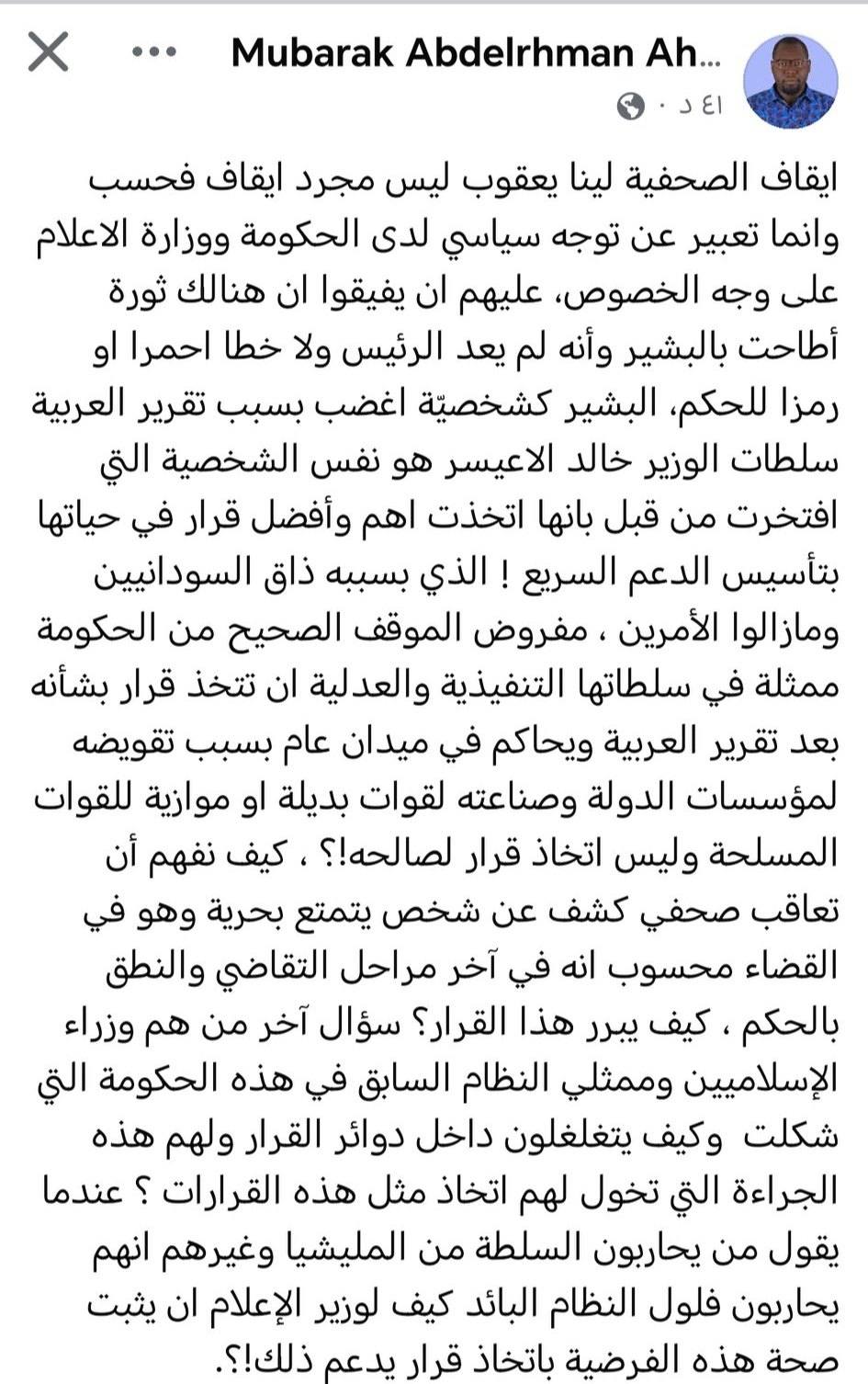Close the post with the X icon
Screen dimensions: 868x1384
[x=48, y=52]
